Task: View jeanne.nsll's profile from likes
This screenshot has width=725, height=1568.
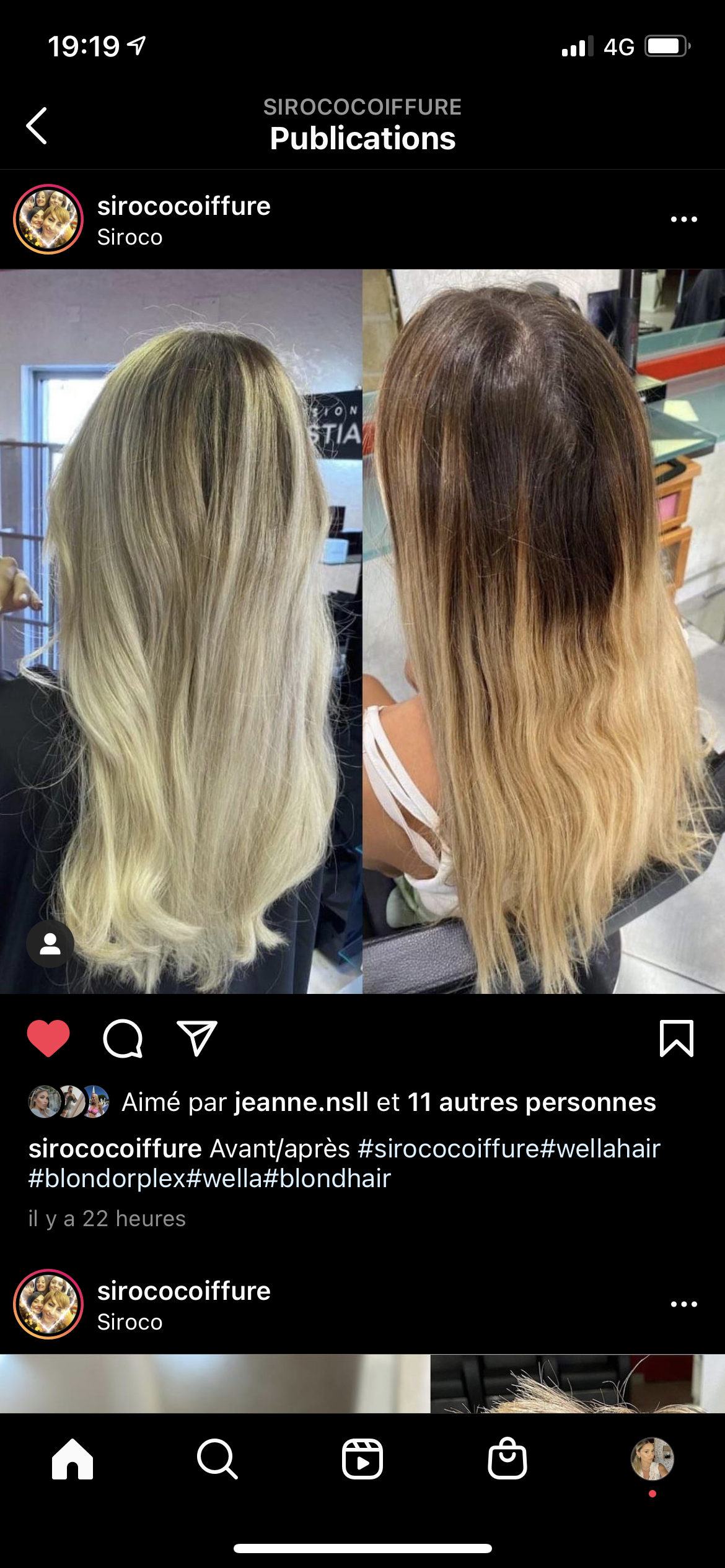Action: click(301, 1102)
